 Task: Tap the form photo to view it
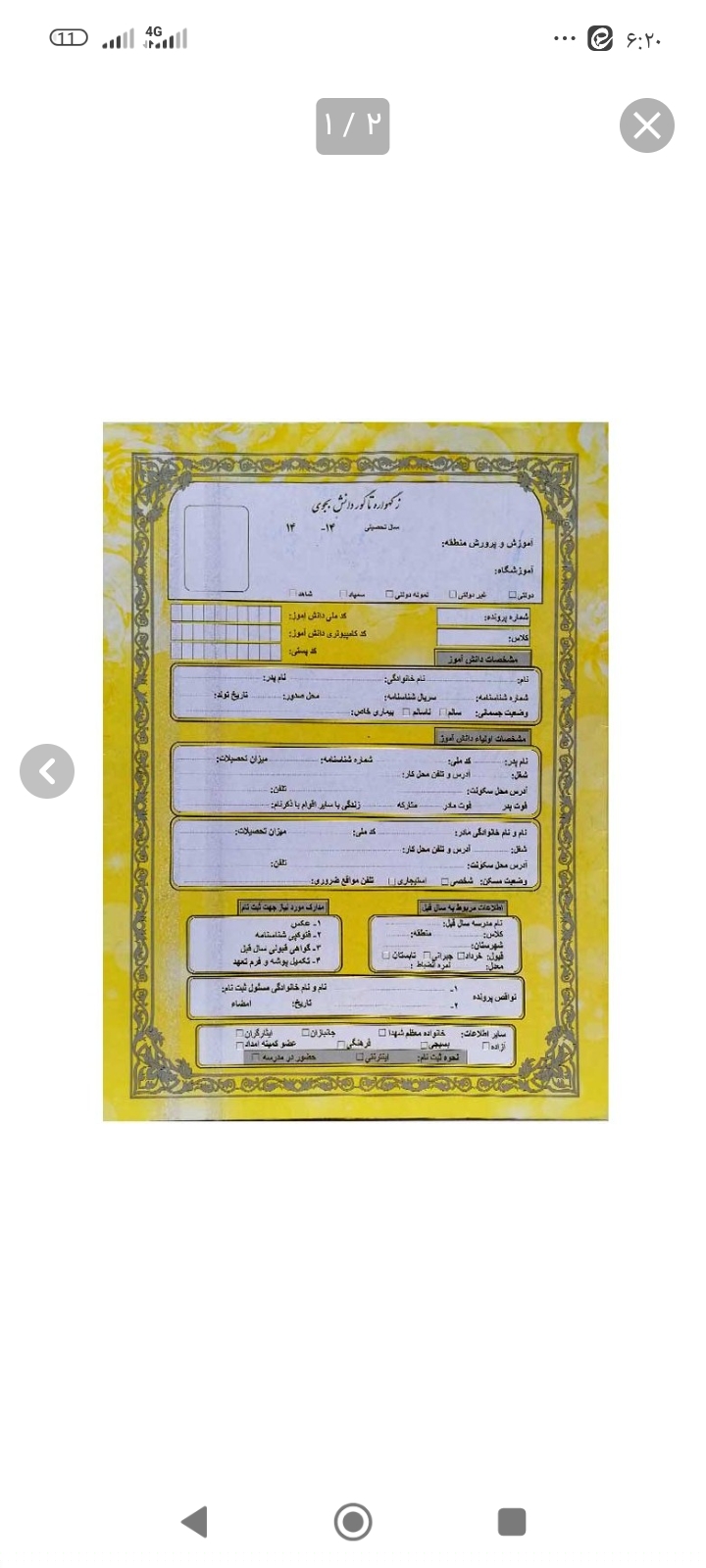pos(355,771)
